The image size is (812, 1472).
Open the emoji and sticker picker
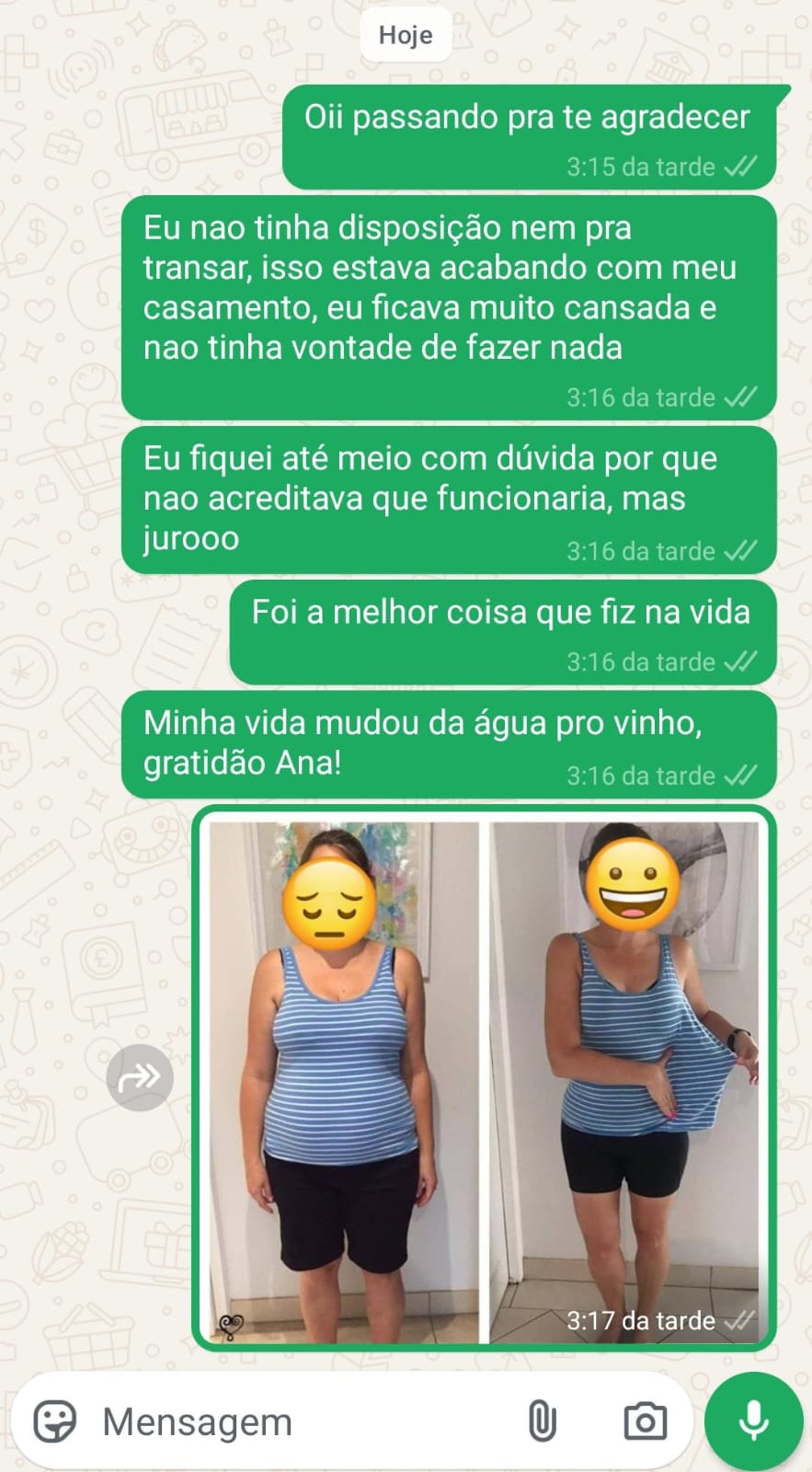click(x=55, y=1421)
